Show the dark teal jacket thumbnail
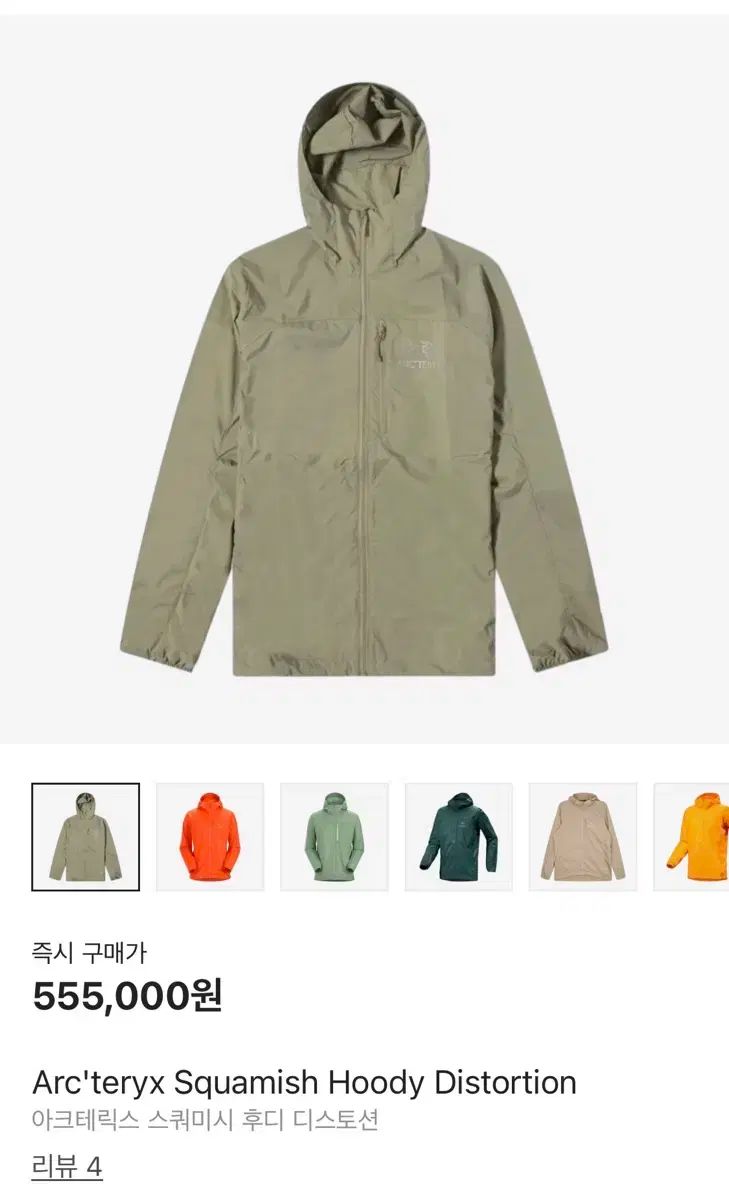Image resolution: width=729 pixels, height=1200 pixels. pos(458,837)
